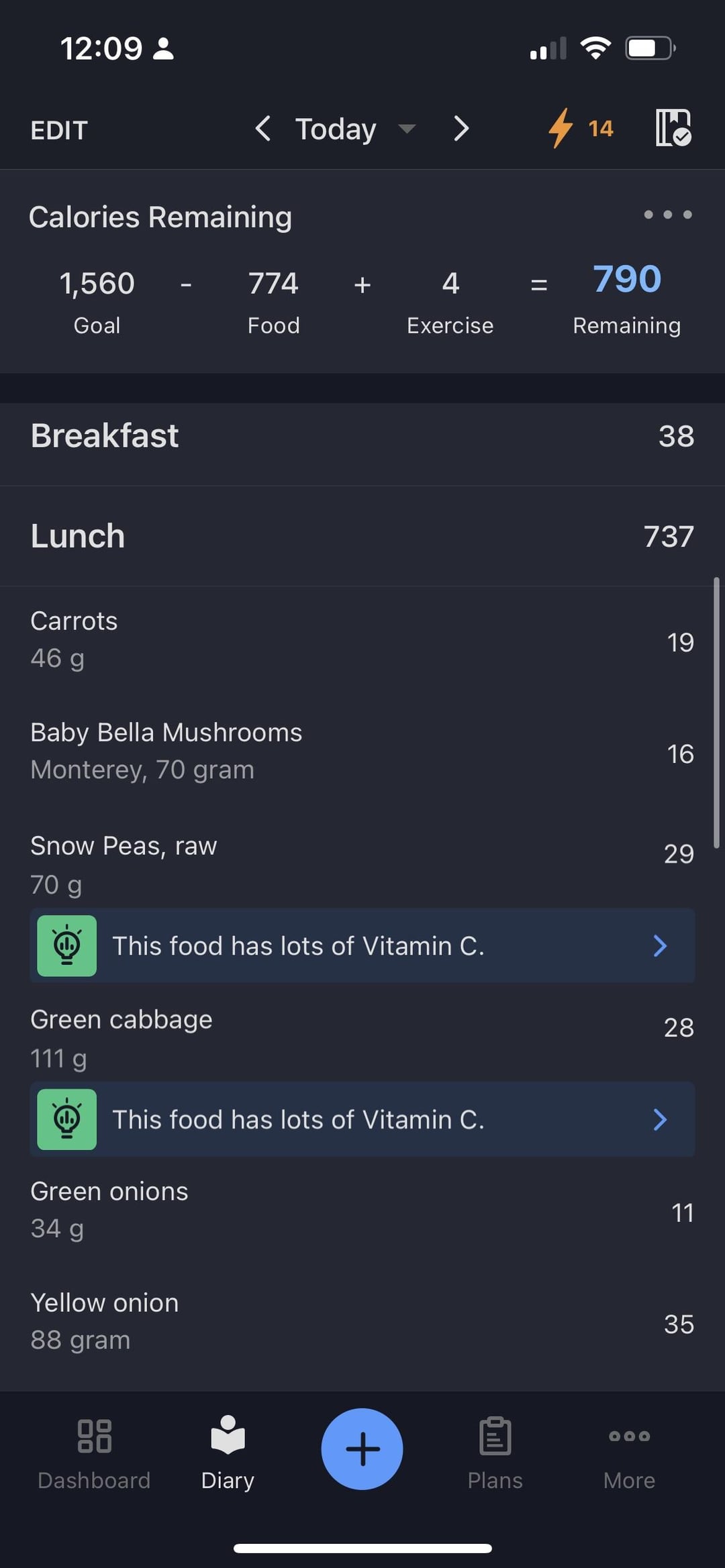Tap the EDIT button
The width and height of the screenshot is (725, 1568).
pyautogui.click(x=59, y=130)
